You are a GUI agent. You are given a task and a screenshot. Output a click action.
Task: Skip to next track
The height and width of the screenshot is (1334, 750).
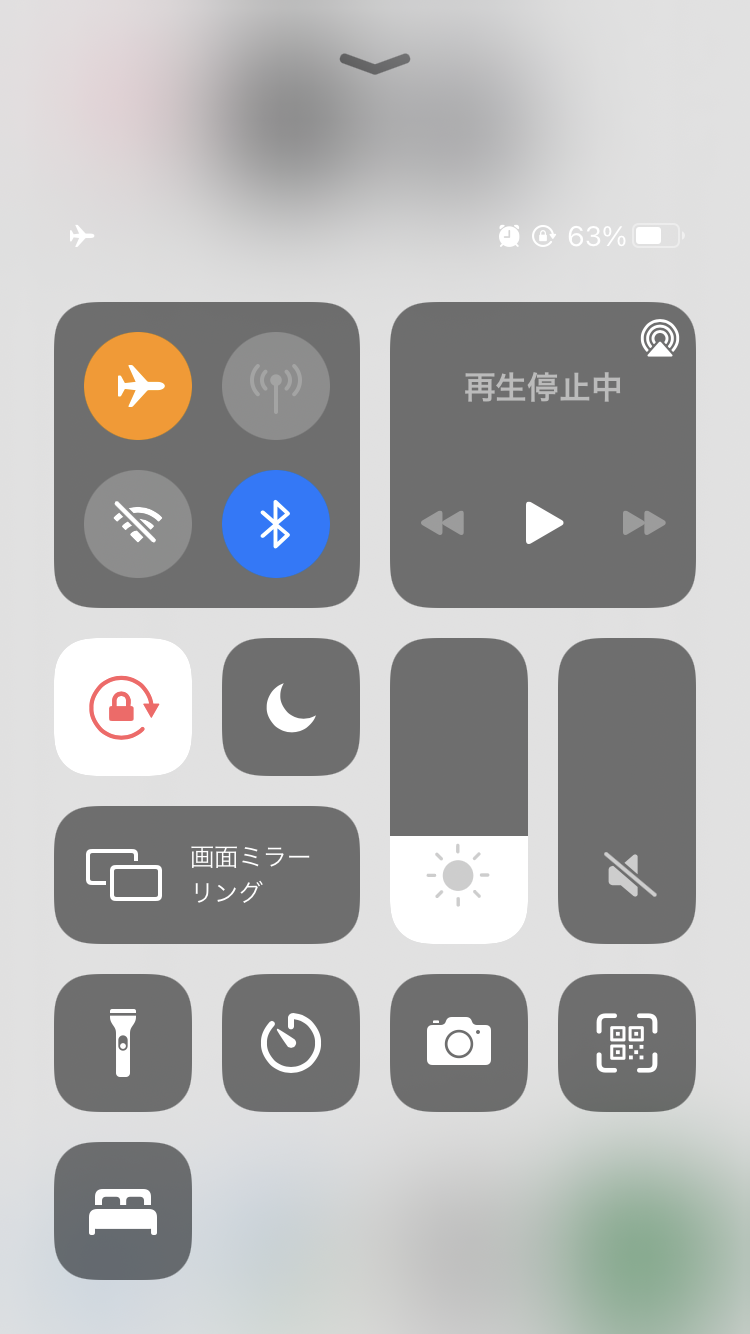[x=644, y=523]
